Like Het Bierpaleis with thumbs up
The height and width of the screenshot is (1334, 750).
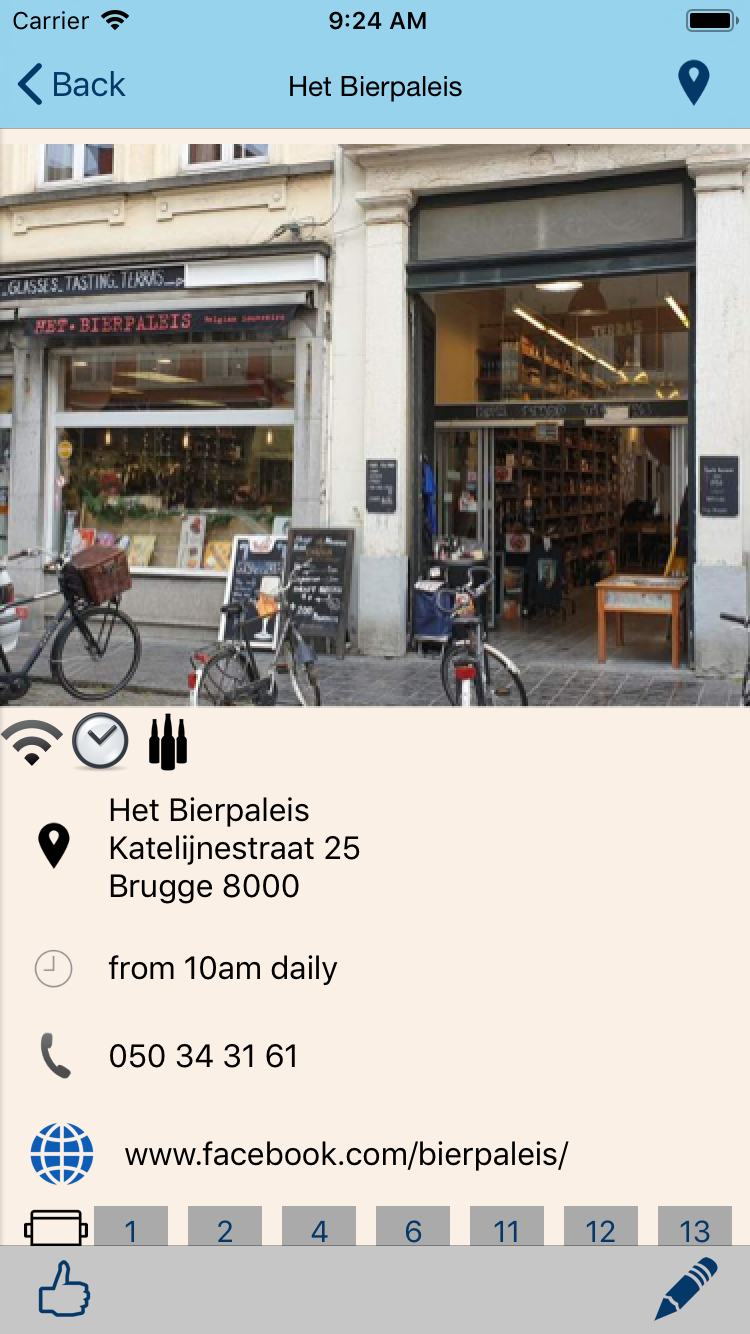pos(65,1289)
